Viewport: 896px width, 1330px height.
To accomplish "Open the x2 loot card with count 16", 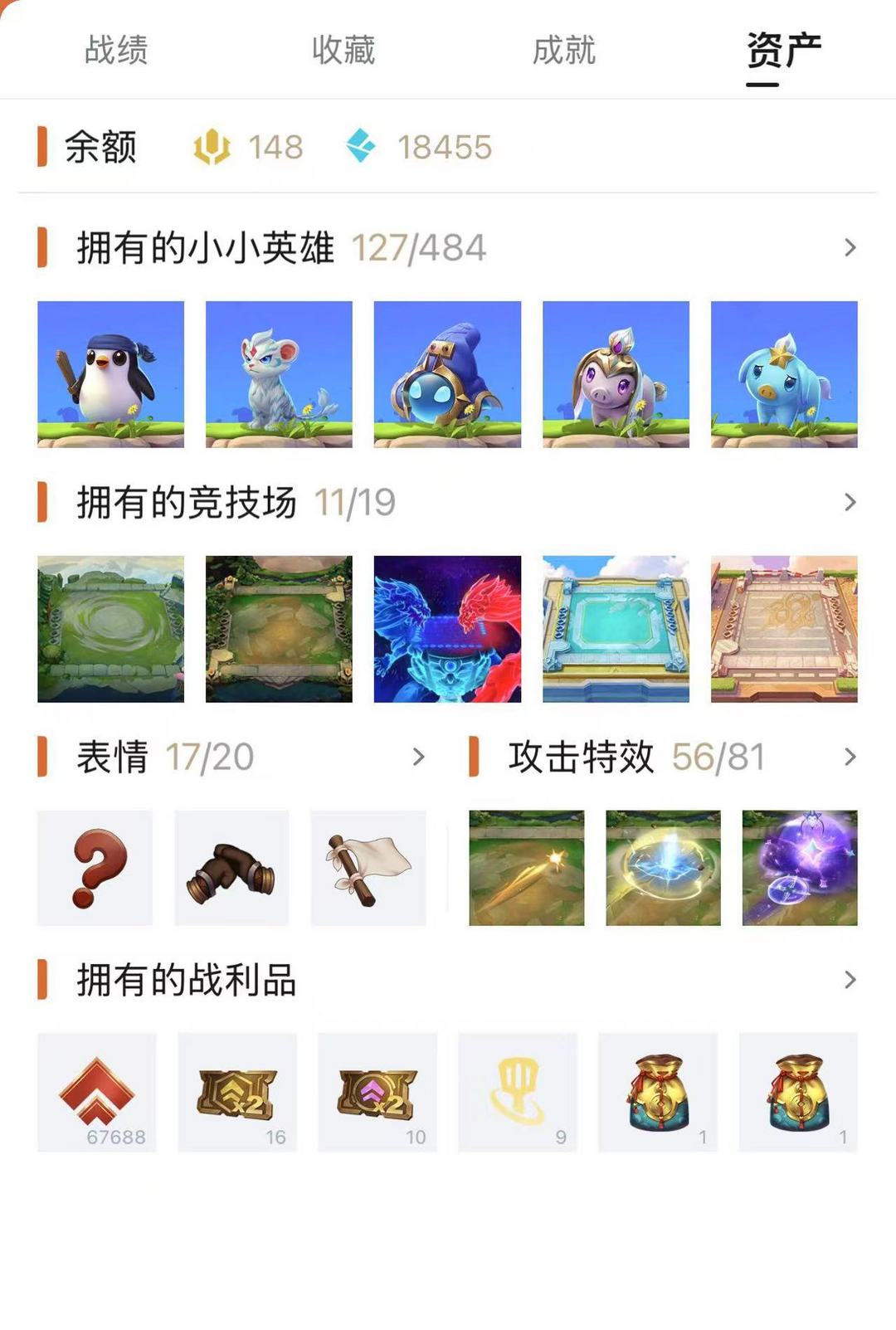I will point(237,1092).
